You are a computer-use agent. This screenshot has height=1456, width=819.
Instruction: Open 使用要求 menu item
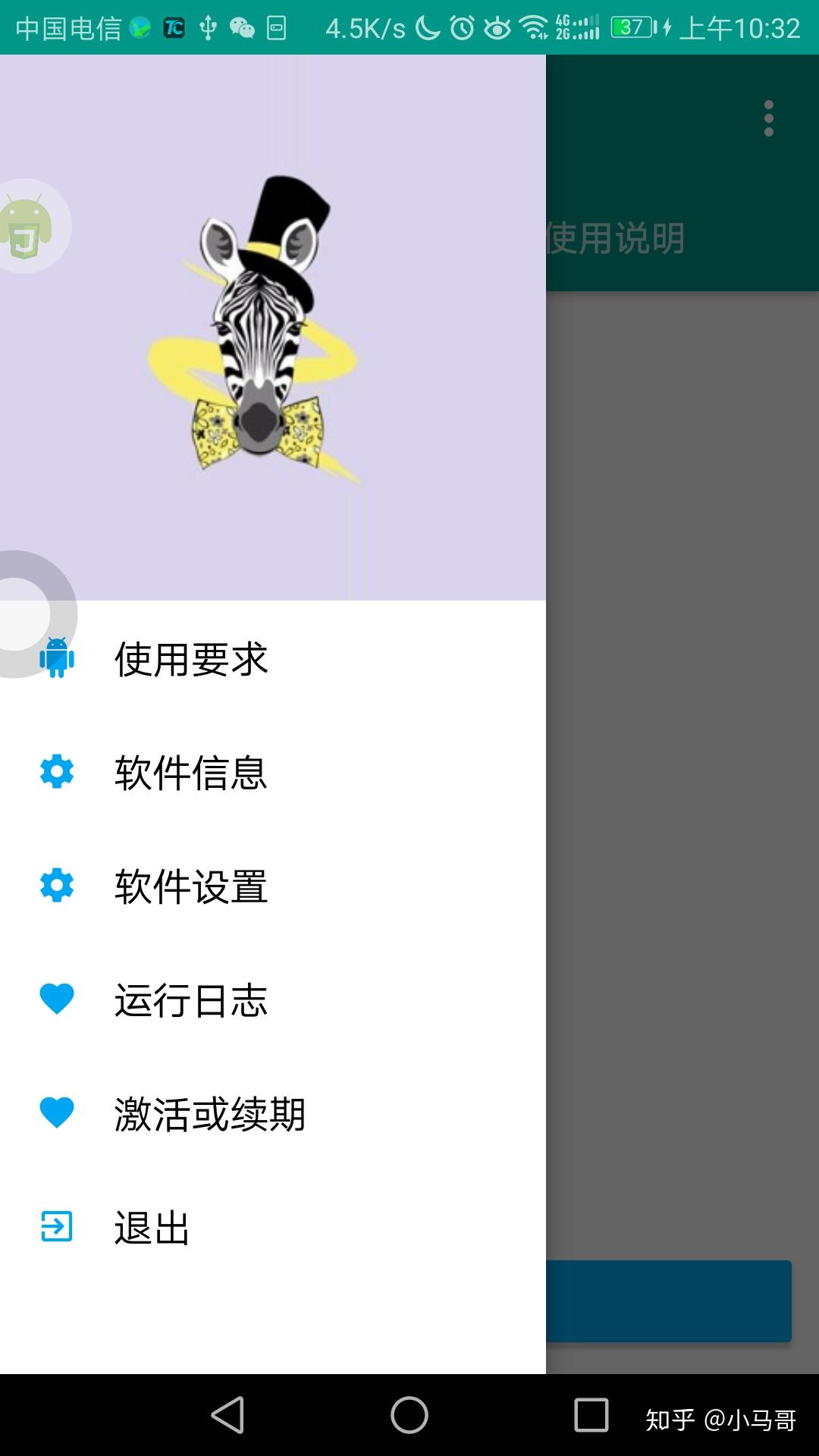pos(273,658)
